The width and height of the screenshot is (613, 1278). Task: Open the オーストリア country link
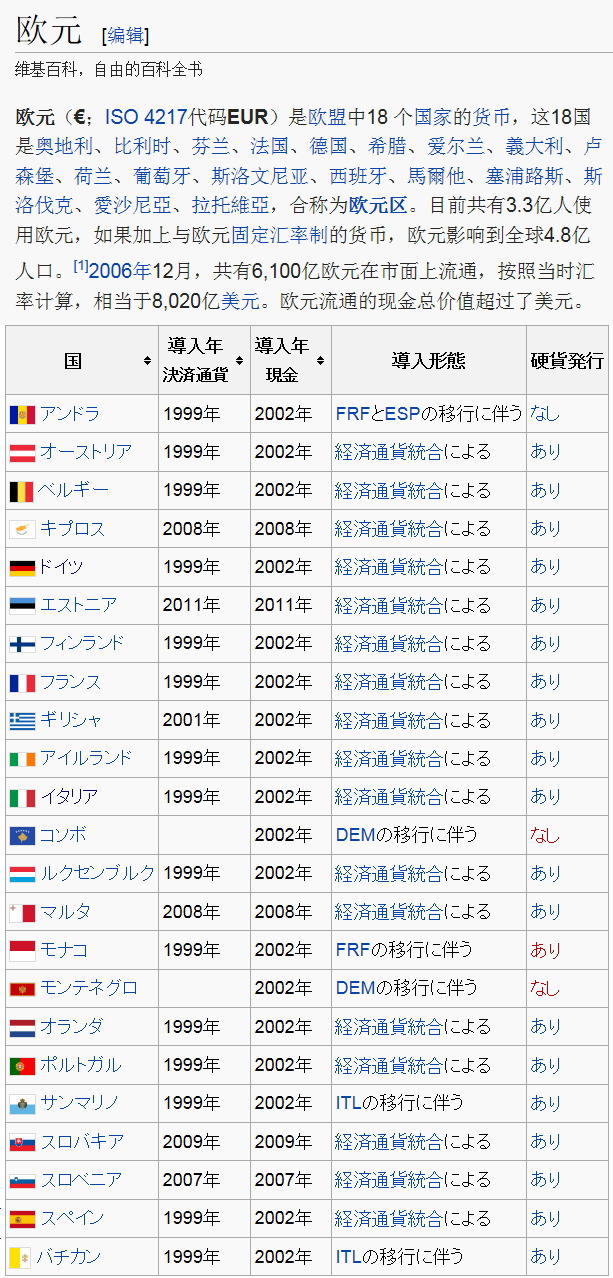[x=85, y=451]
